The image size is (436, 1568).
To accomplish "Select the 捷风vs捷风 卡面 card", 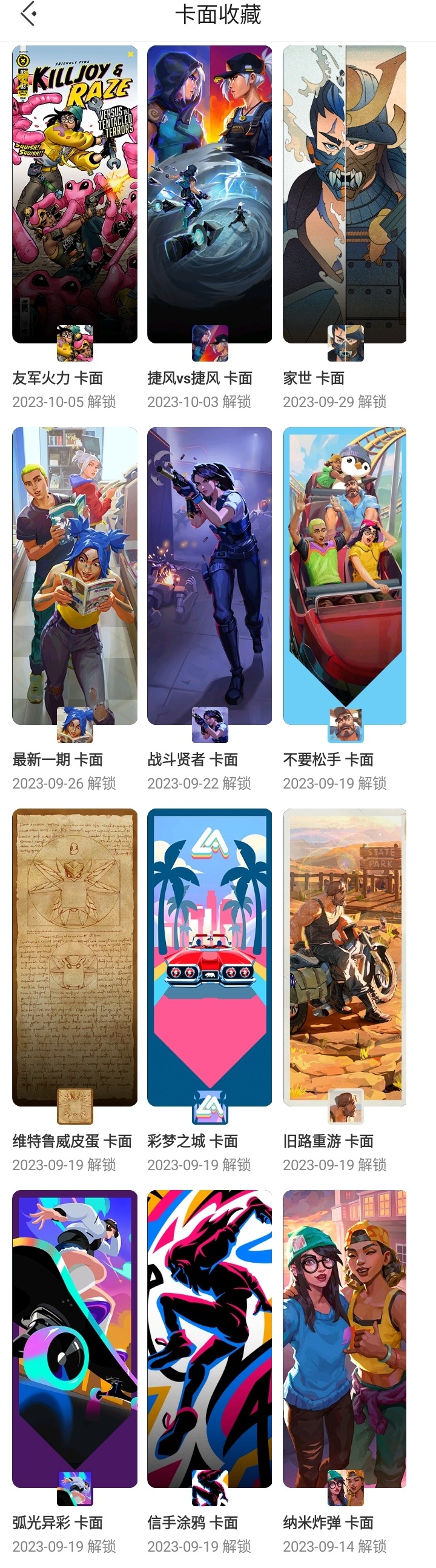I will (210, 195).
